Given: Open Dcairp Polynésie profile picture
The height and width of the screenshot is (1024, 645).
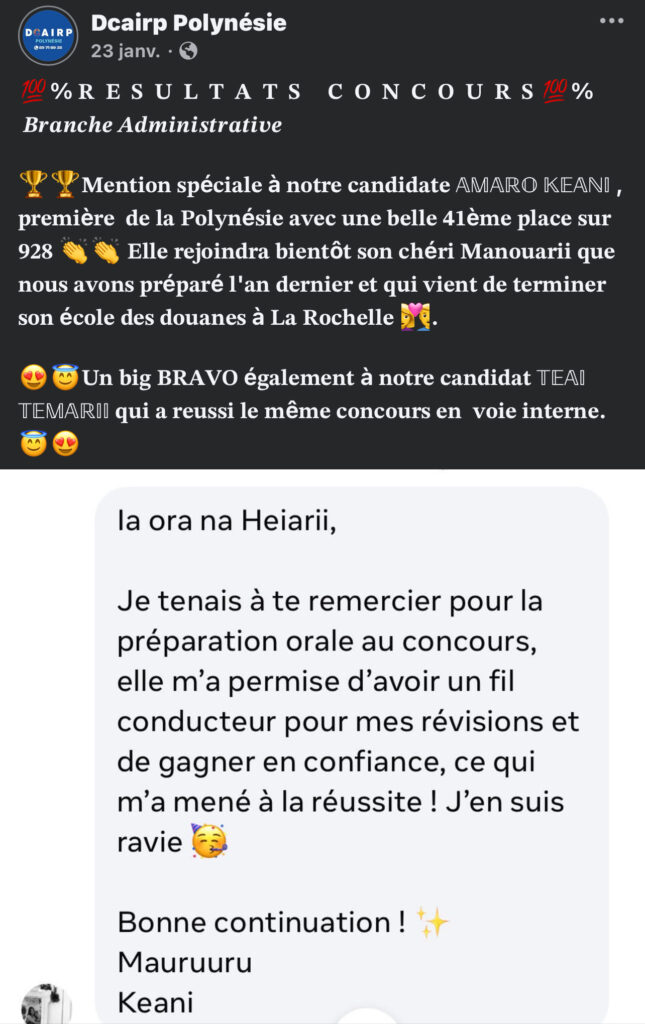Looking at the screenshot, I should [48, 36].
